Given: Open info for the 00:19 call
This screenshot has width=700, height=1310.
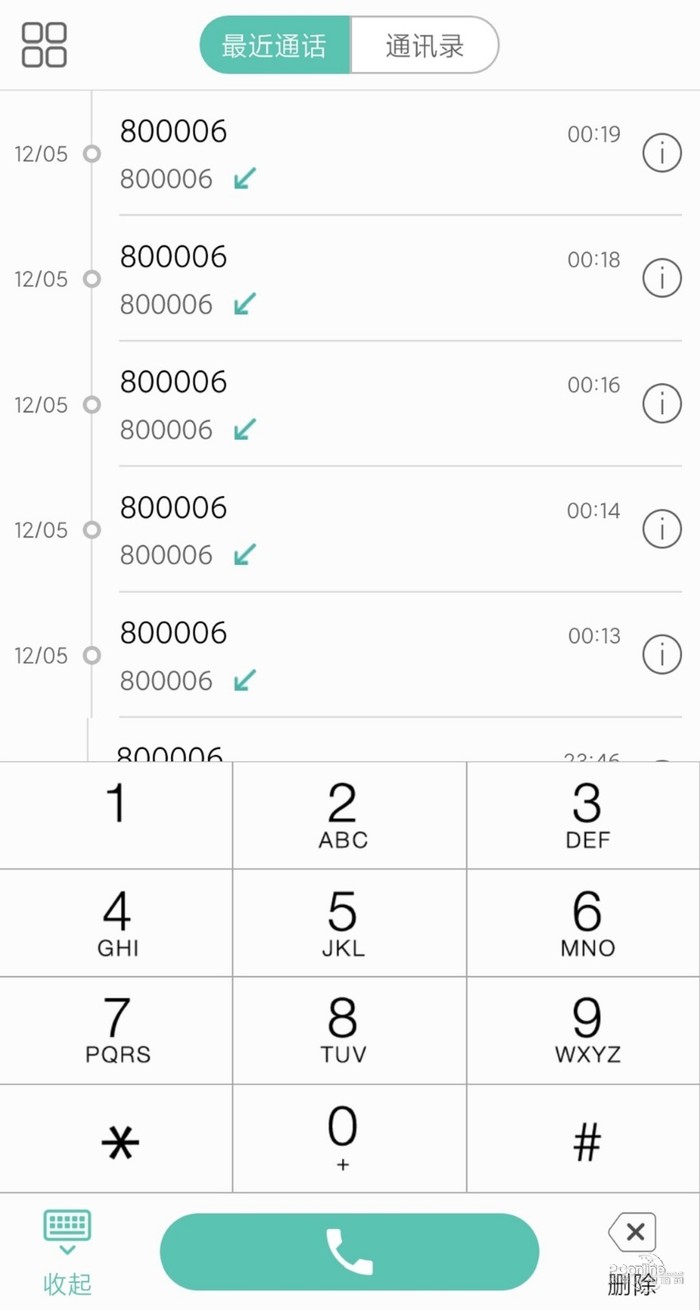Looking at the screenshot, I should [661, 153].
